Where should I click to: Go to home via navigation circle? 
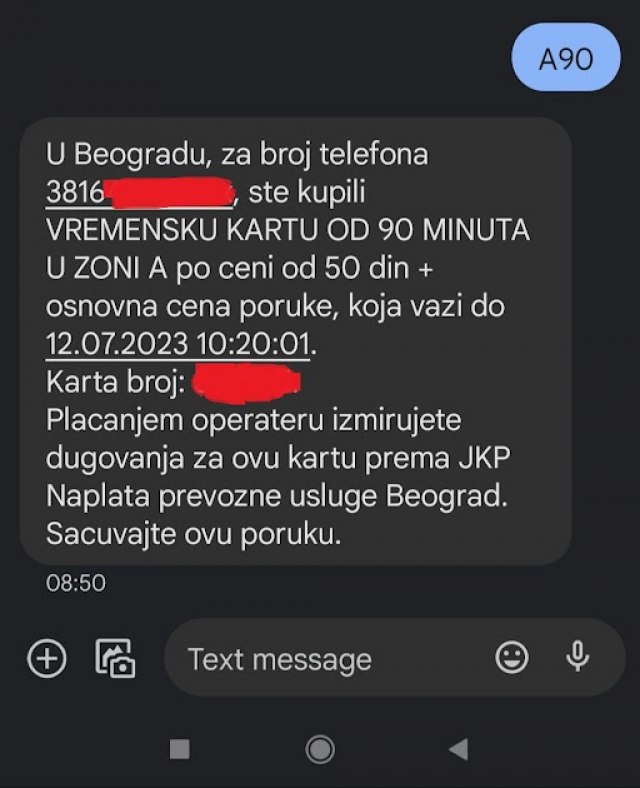pos(320,748)
